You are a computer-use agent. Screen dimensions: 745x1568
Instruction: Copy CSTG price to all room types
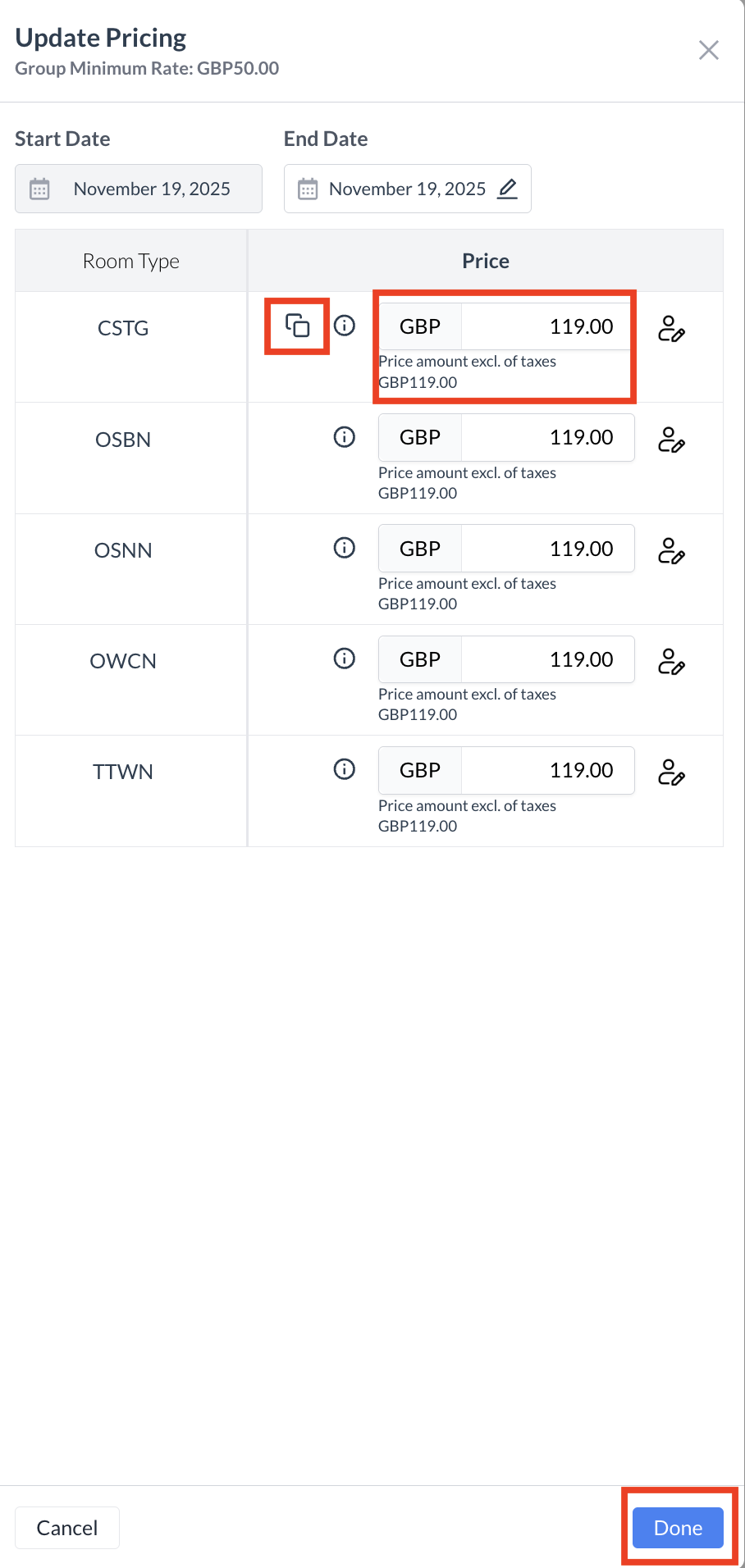pos(296,326)
